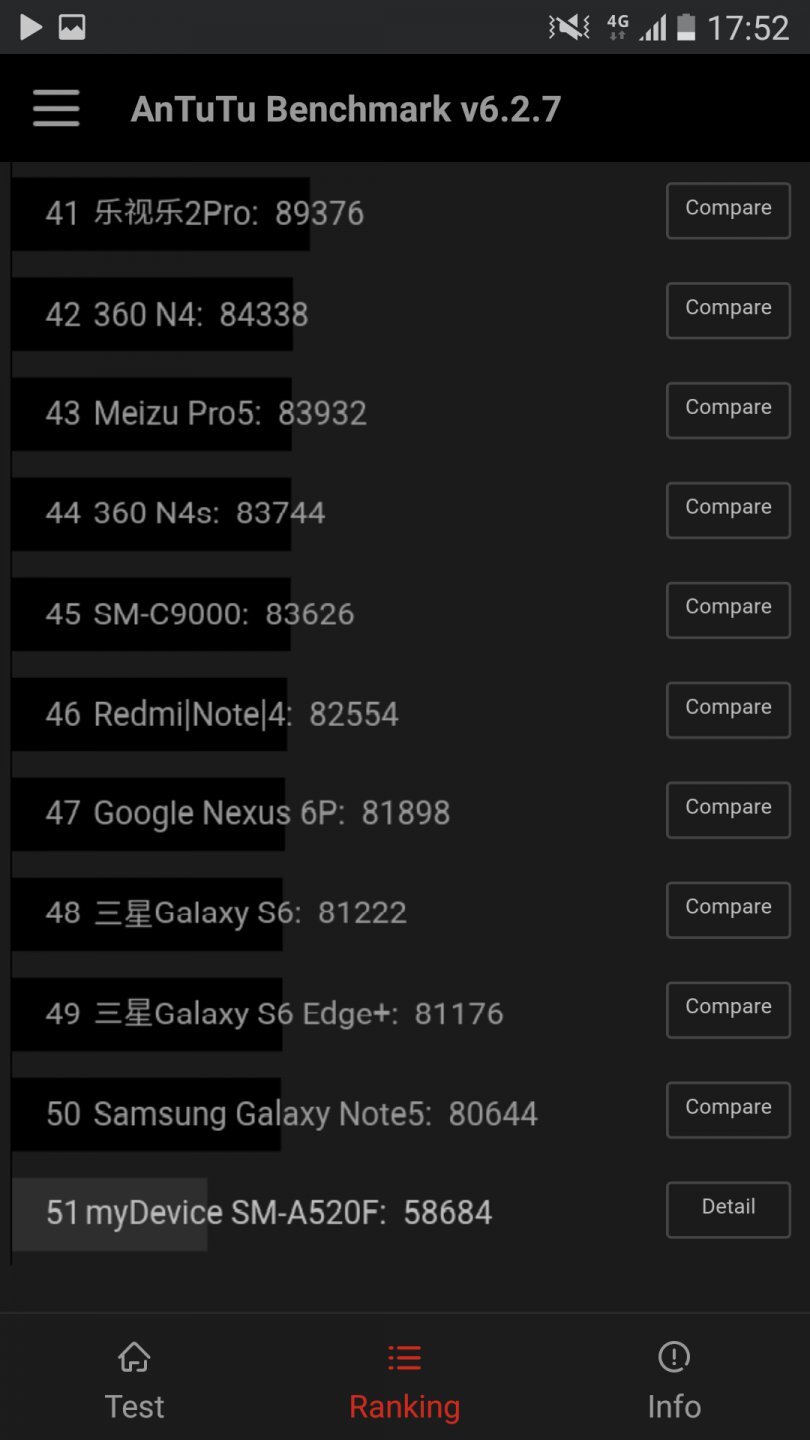
Task: Tap the Info exclamation icon
Action: point(674,1358)
